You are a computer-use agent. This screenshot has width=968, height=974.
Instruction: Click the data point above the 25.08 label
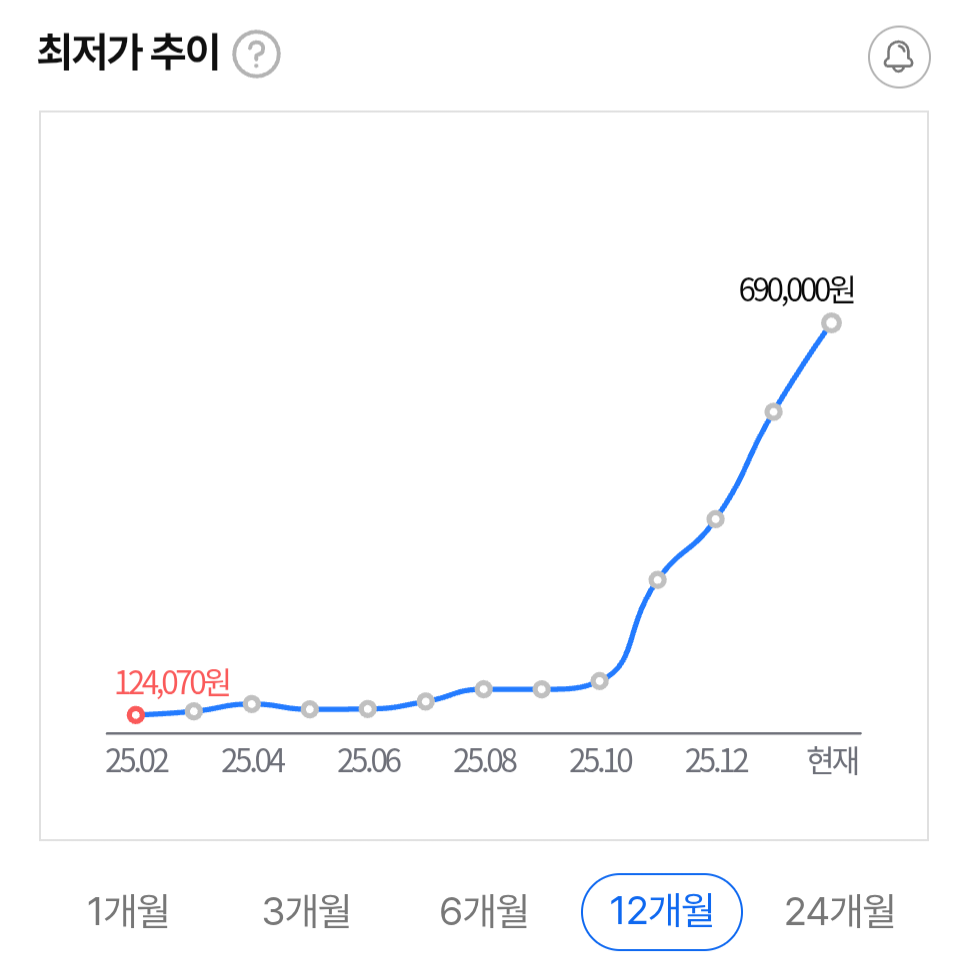484,688
